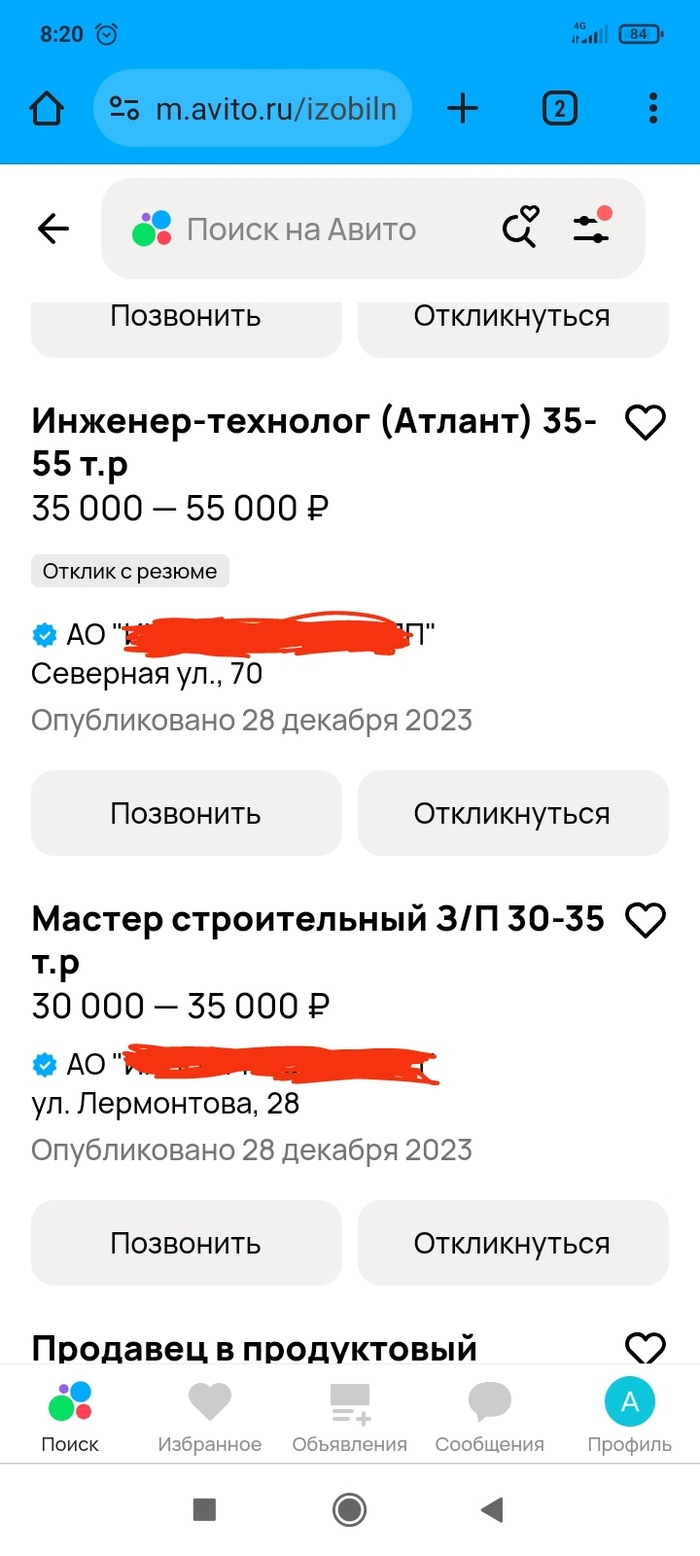This screenshot has width=700, height=1556.
Task: Tap Позвонить under the Мастер строительный job
Action: pos(186,1243)
